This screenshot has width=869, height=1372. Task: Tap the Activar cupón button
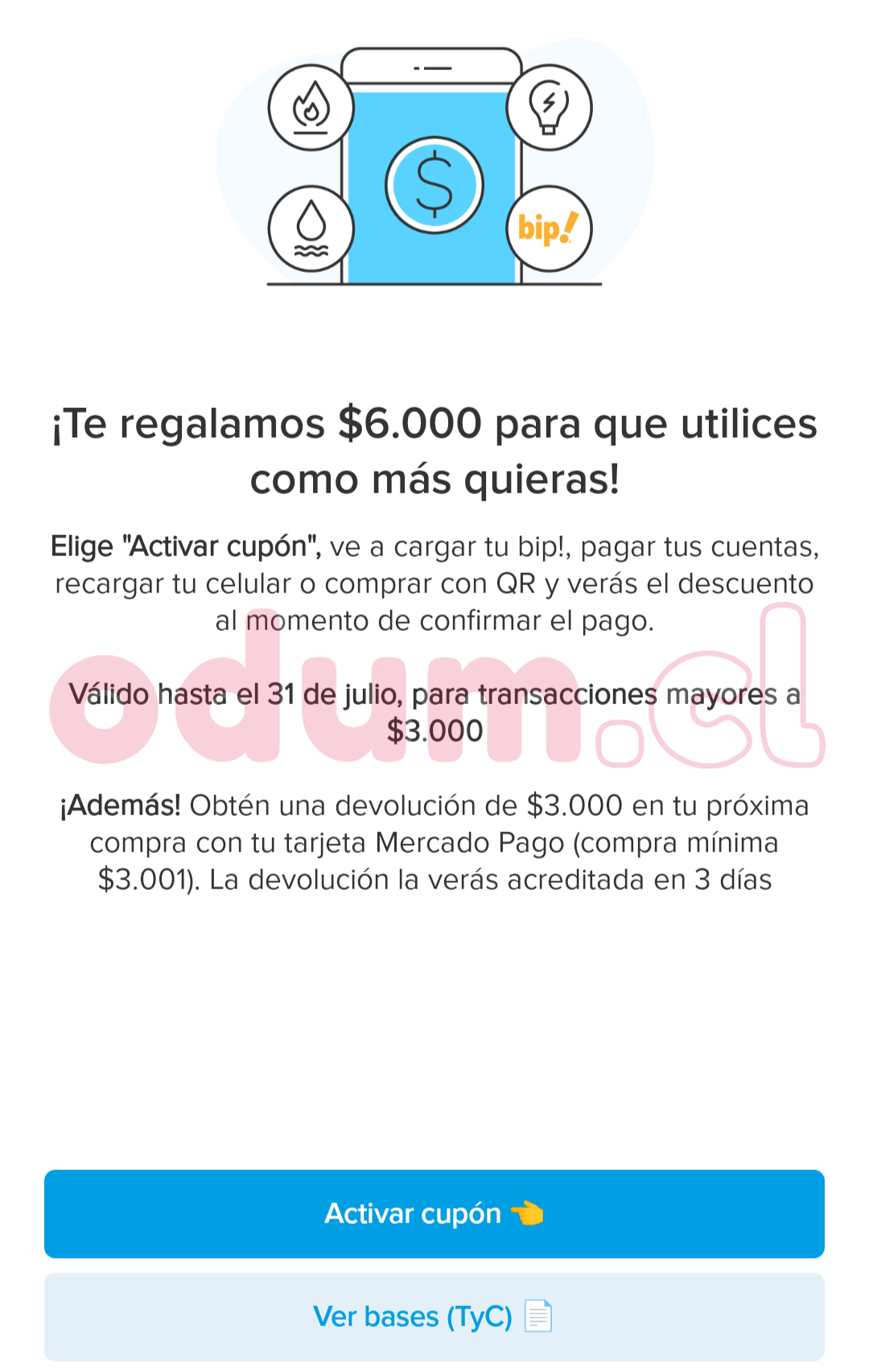point(434,1213)
